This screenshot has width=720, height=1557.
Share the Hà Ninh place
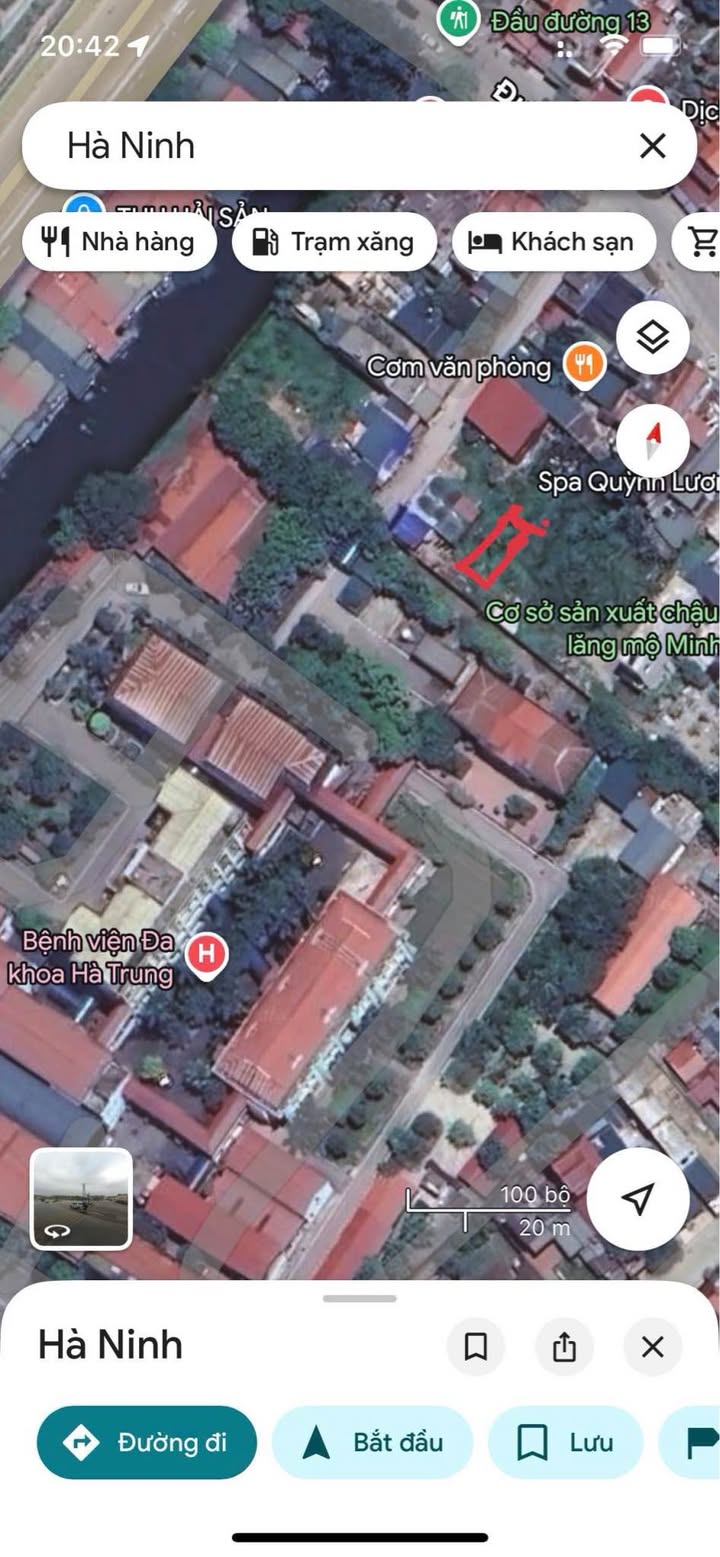tap(564, 1347)
